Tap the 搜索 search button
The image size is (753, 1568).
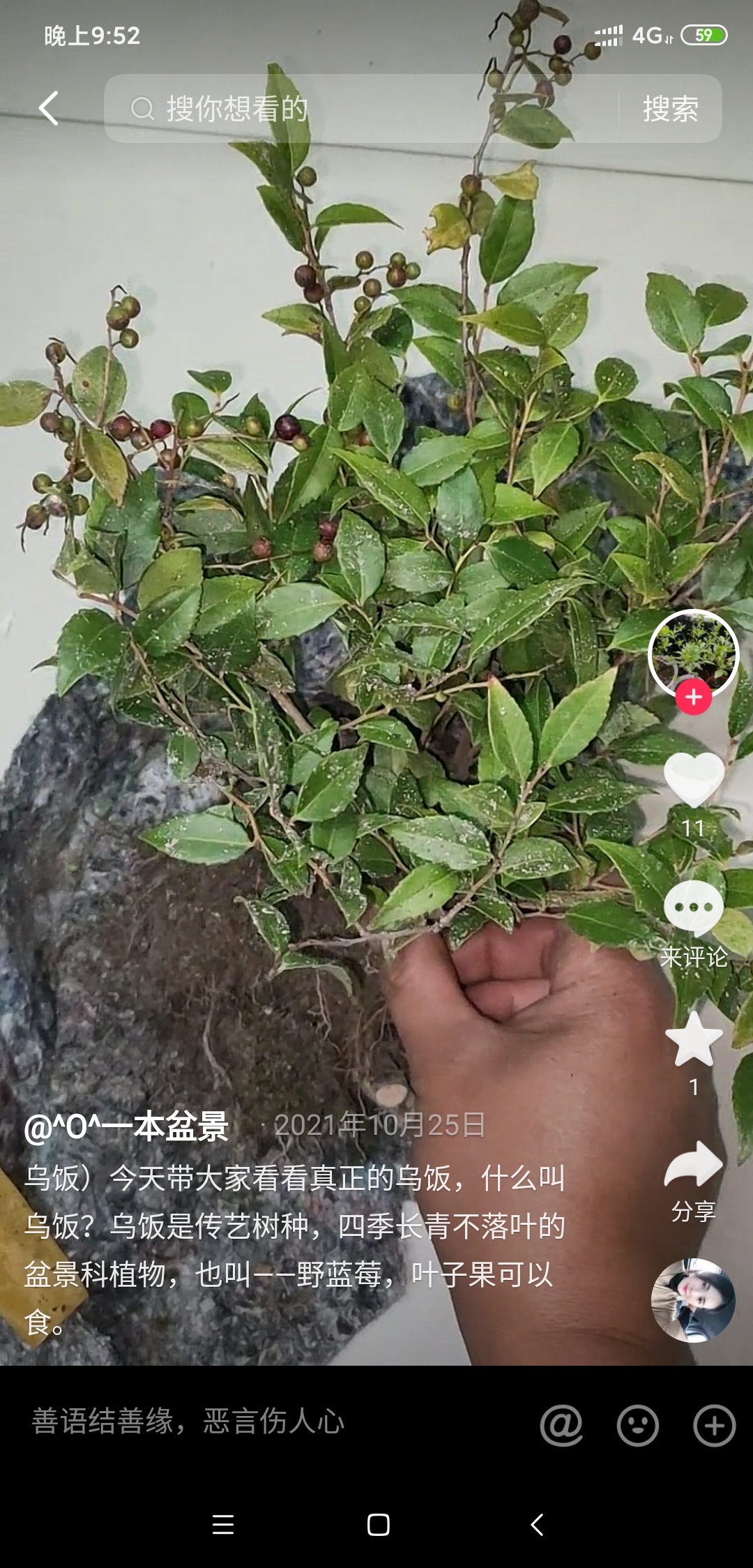pyautogui.click(x=670, y=109)
